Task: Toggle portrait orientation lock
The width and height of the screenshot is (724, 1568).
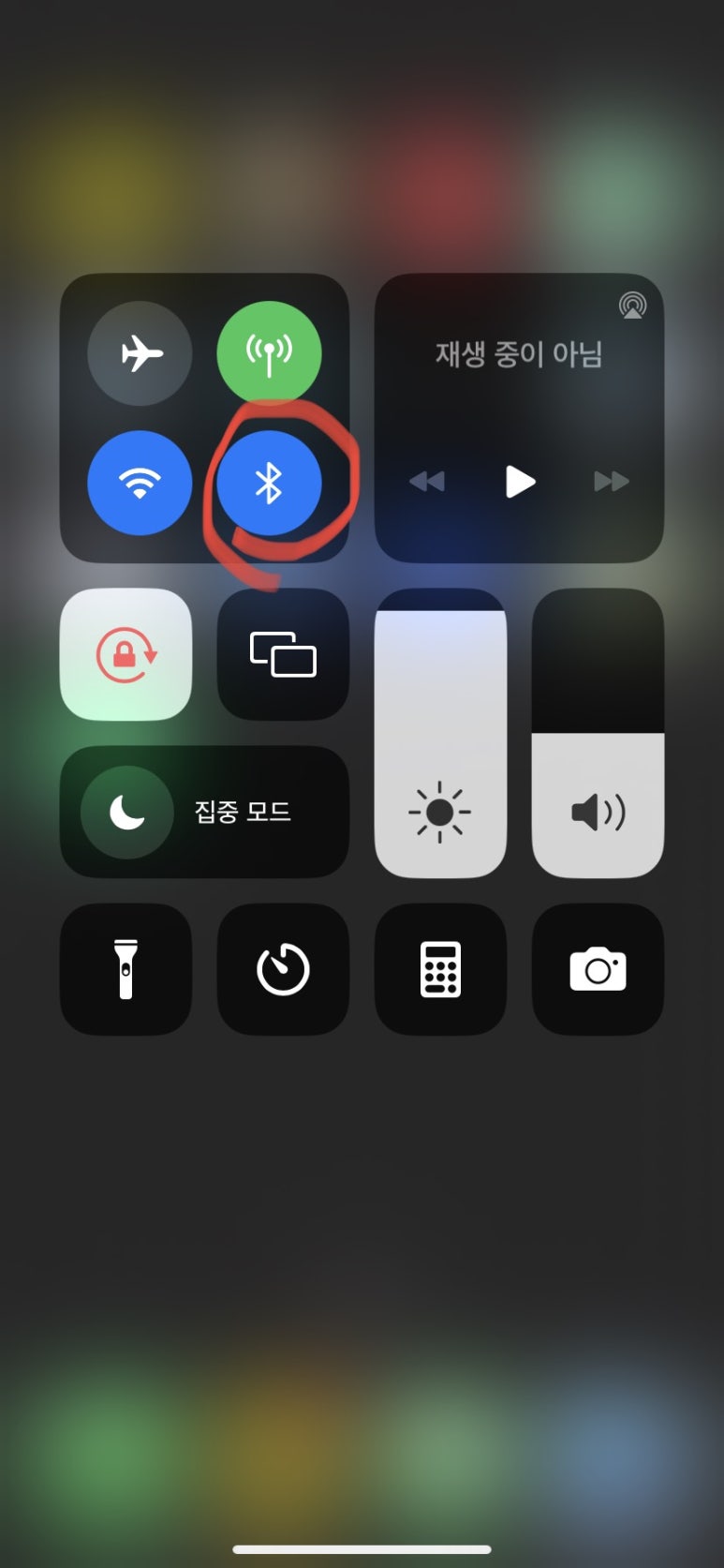Action: tap(126, 654)
